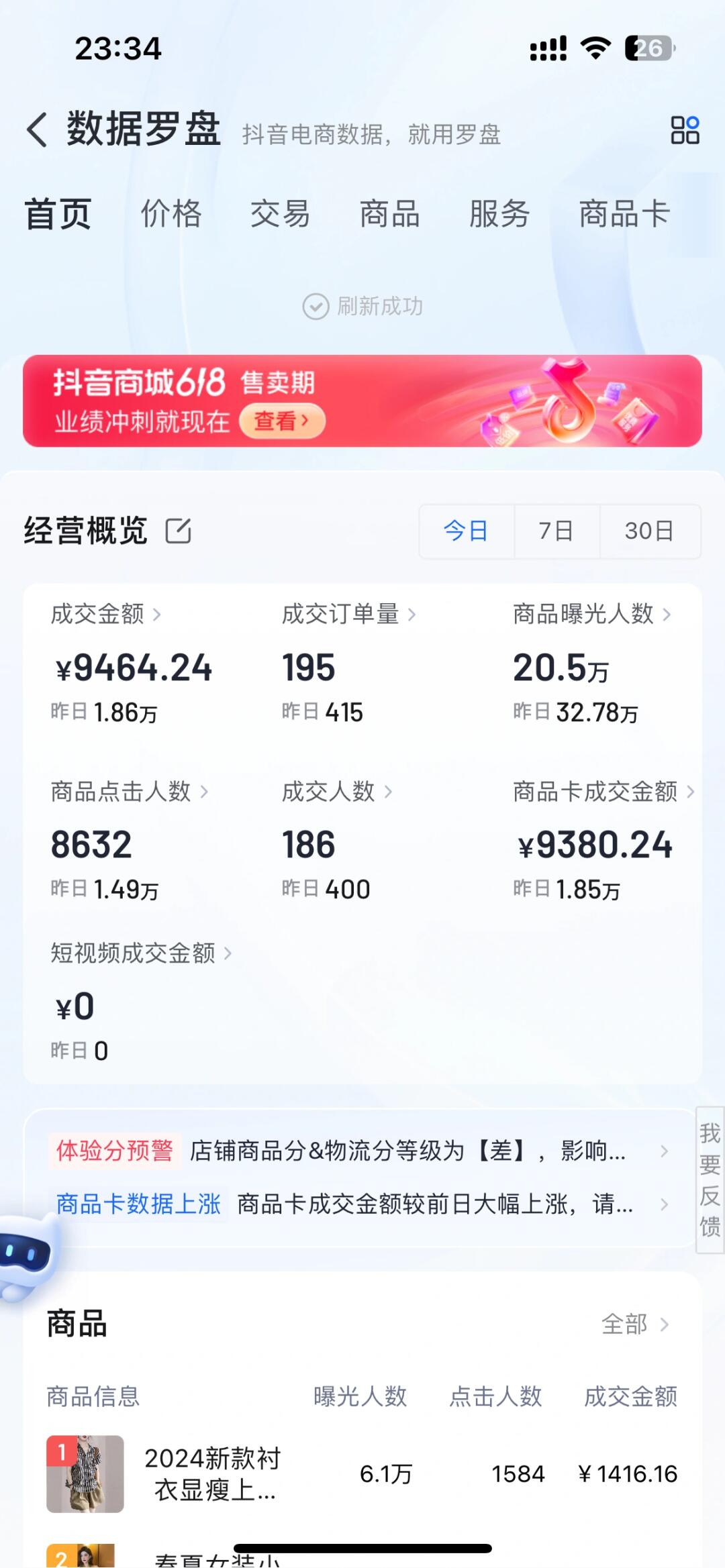Go back from 数据罗盘
Viewport: 725px width, 1568px height.
(x=38, y=129)
